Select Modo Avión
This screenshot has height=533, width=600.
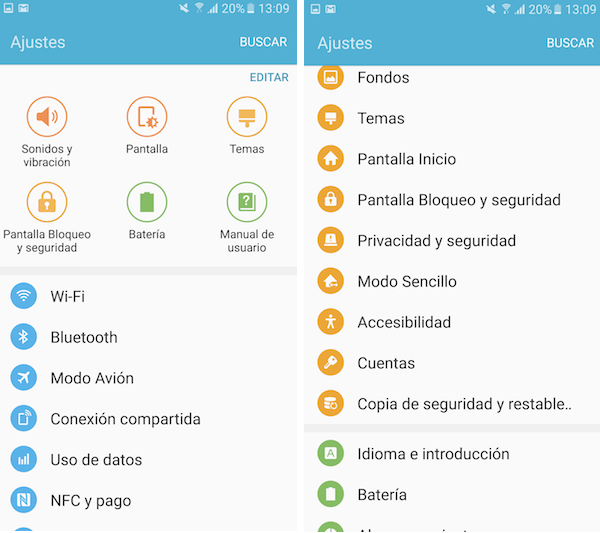click(x=91, y=378)
